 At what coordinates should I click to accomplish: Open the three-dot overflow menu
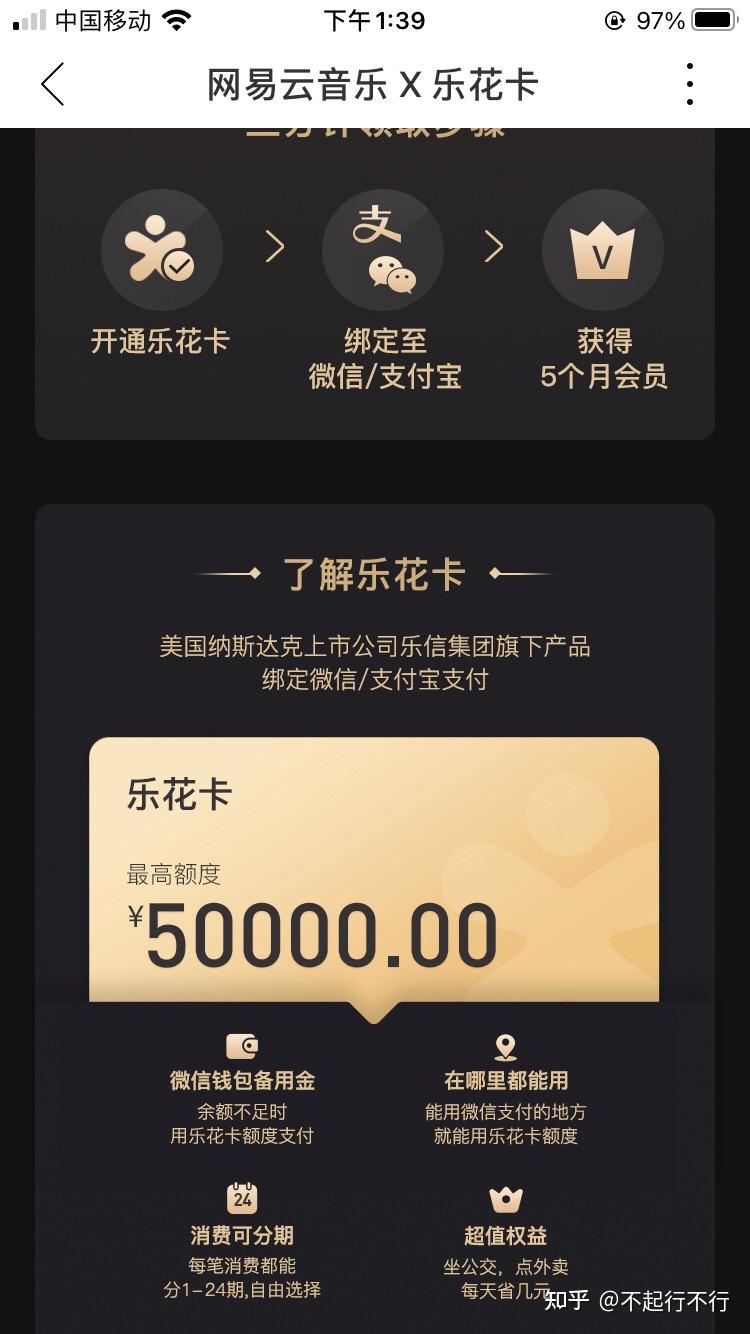point(689,86)
